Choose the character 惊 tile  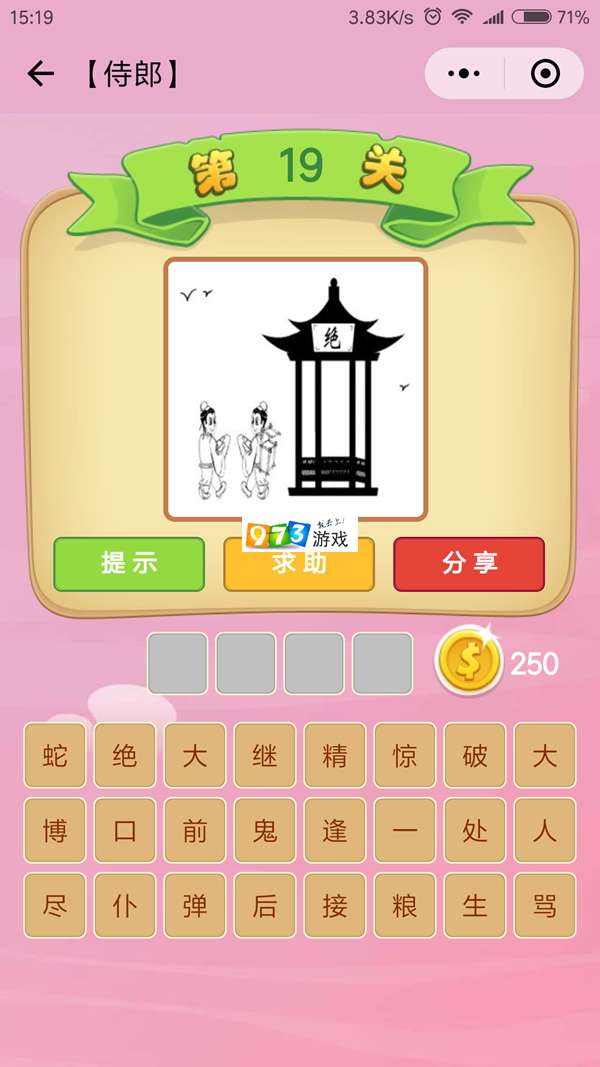(x=405, y=755)
